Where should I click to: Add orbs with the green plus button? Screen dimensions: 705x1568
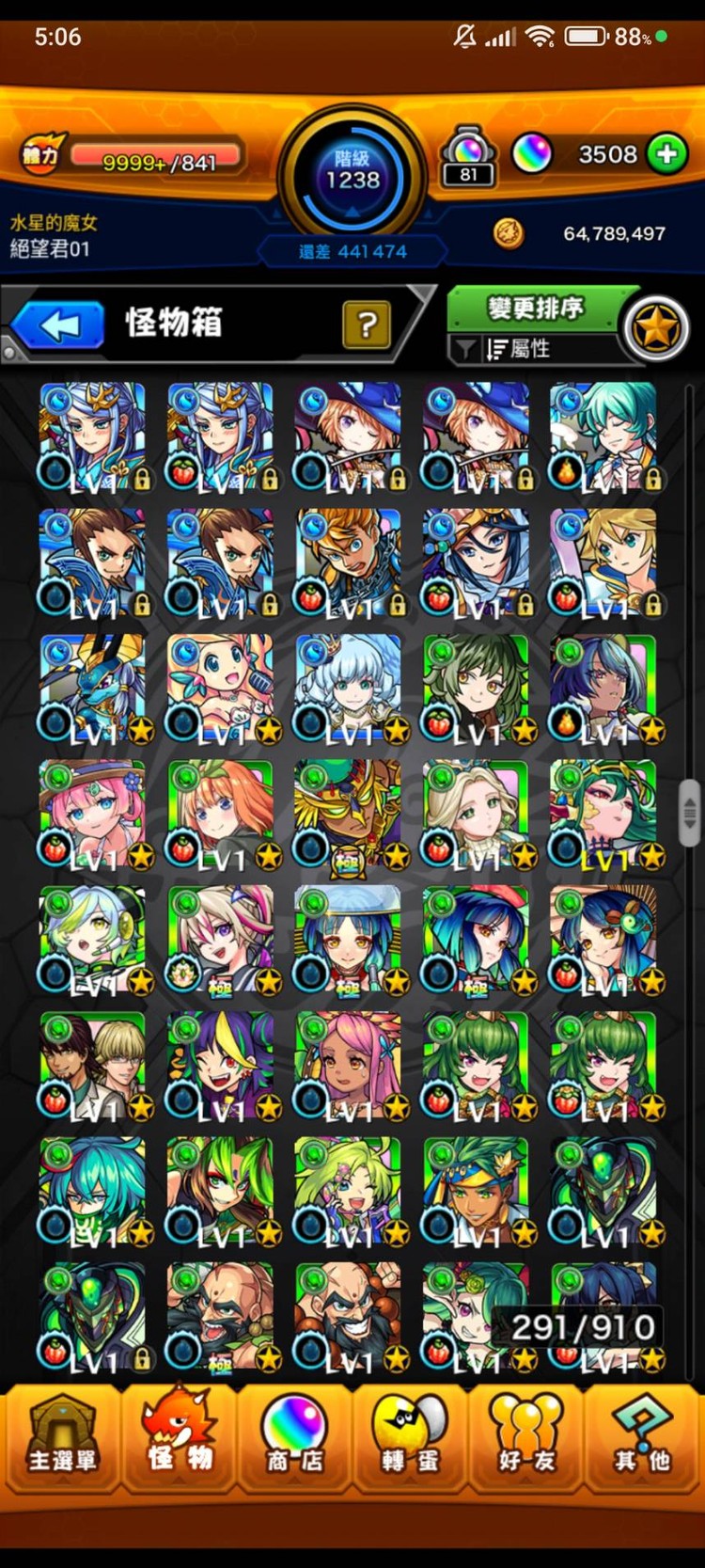(x=666, y=153)
